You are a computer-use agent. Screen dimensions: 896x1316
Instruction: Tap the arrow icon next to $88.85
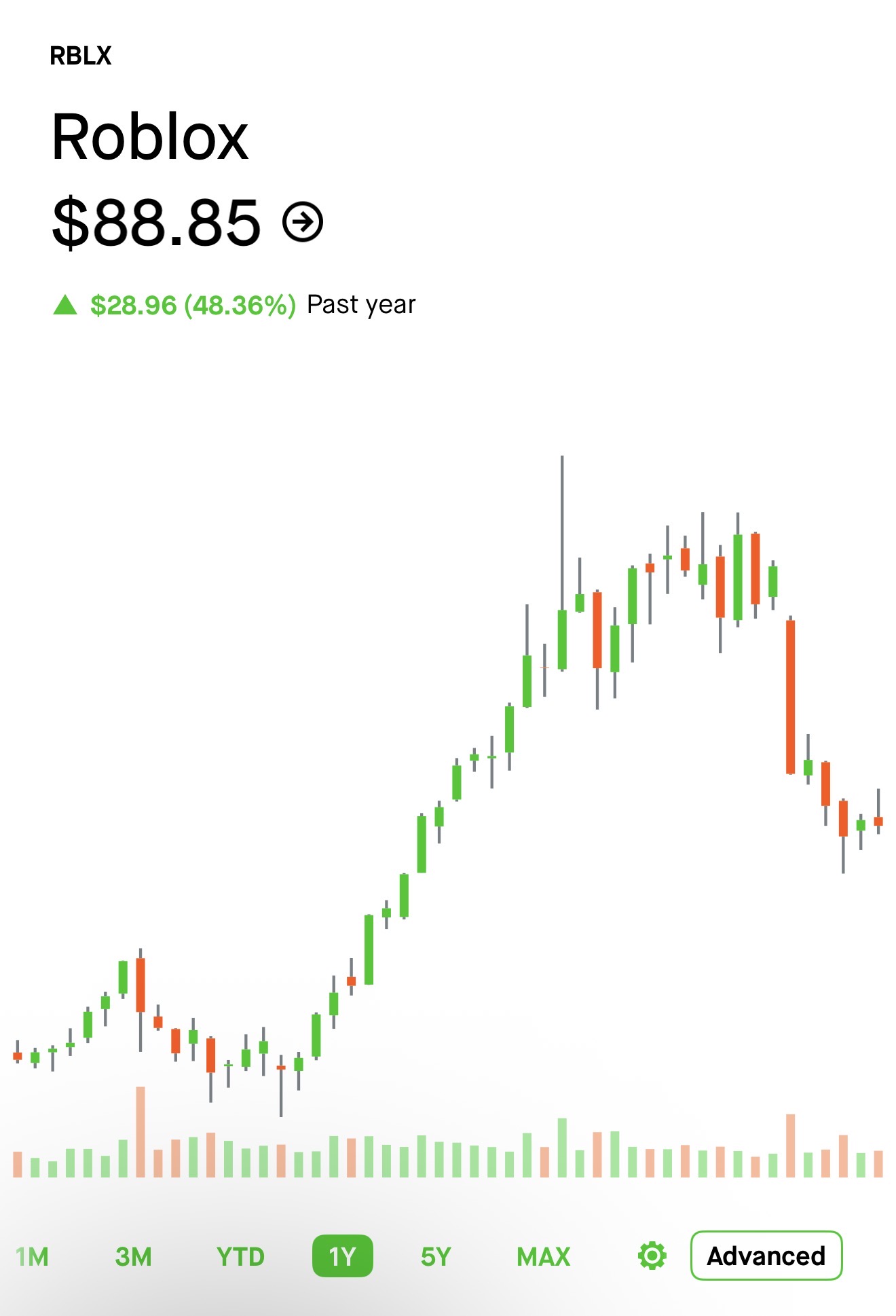pyautogui.click(x=303, y=221)
